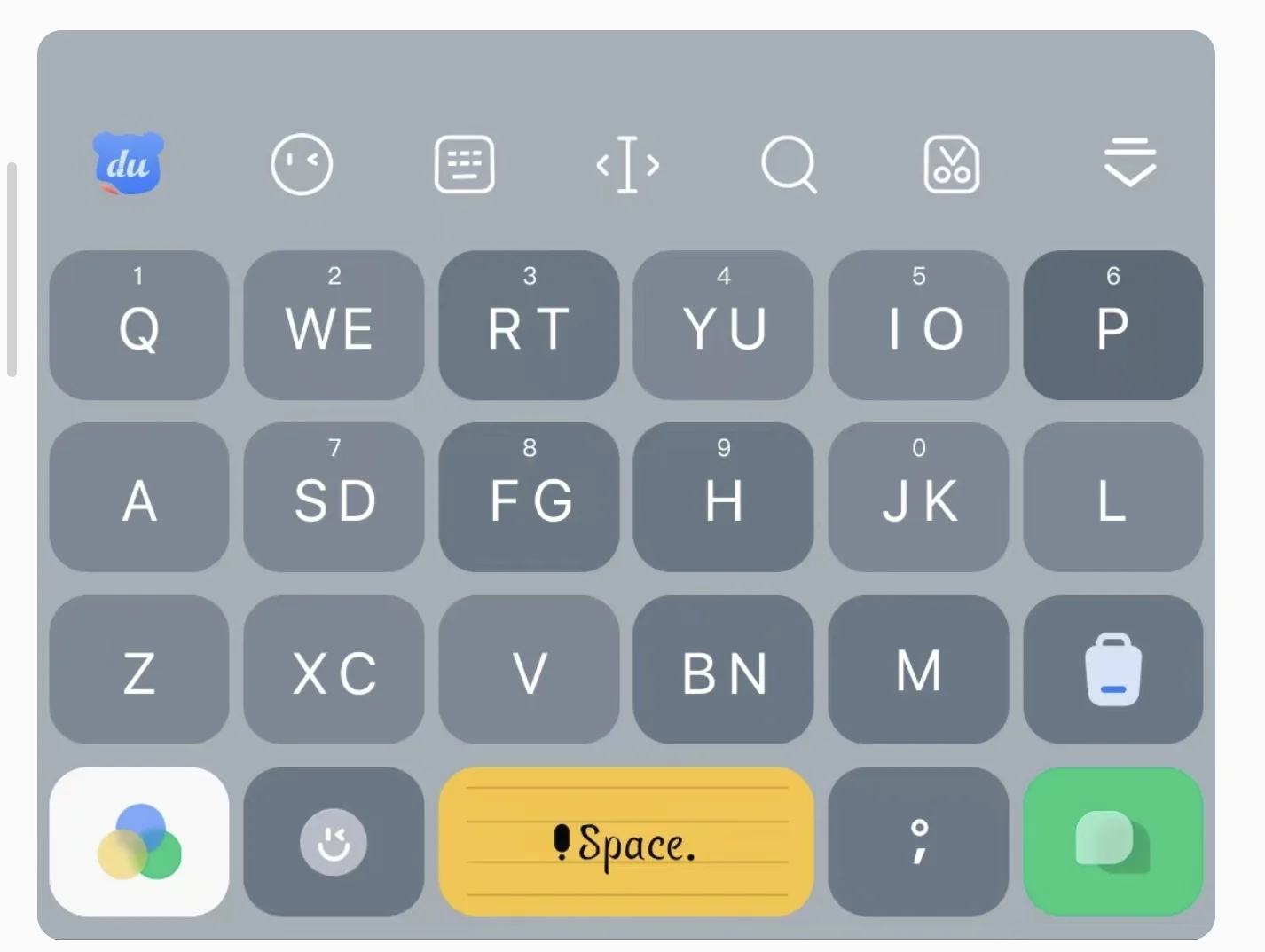Select the P key
The height and width of the screenshot is (952, 1265).
[1112, 326]
